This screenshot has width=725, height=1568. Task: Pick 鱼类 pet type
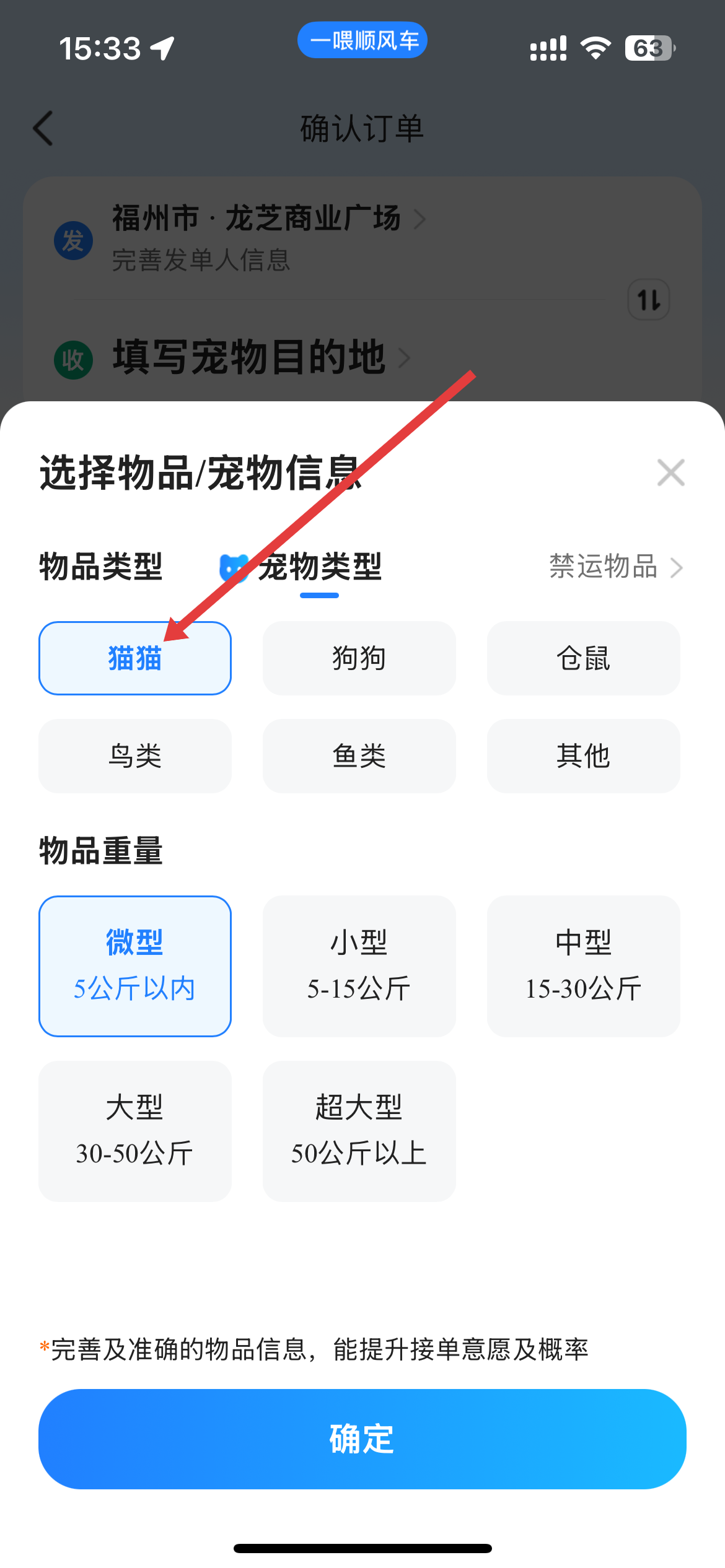pos(359,756)
